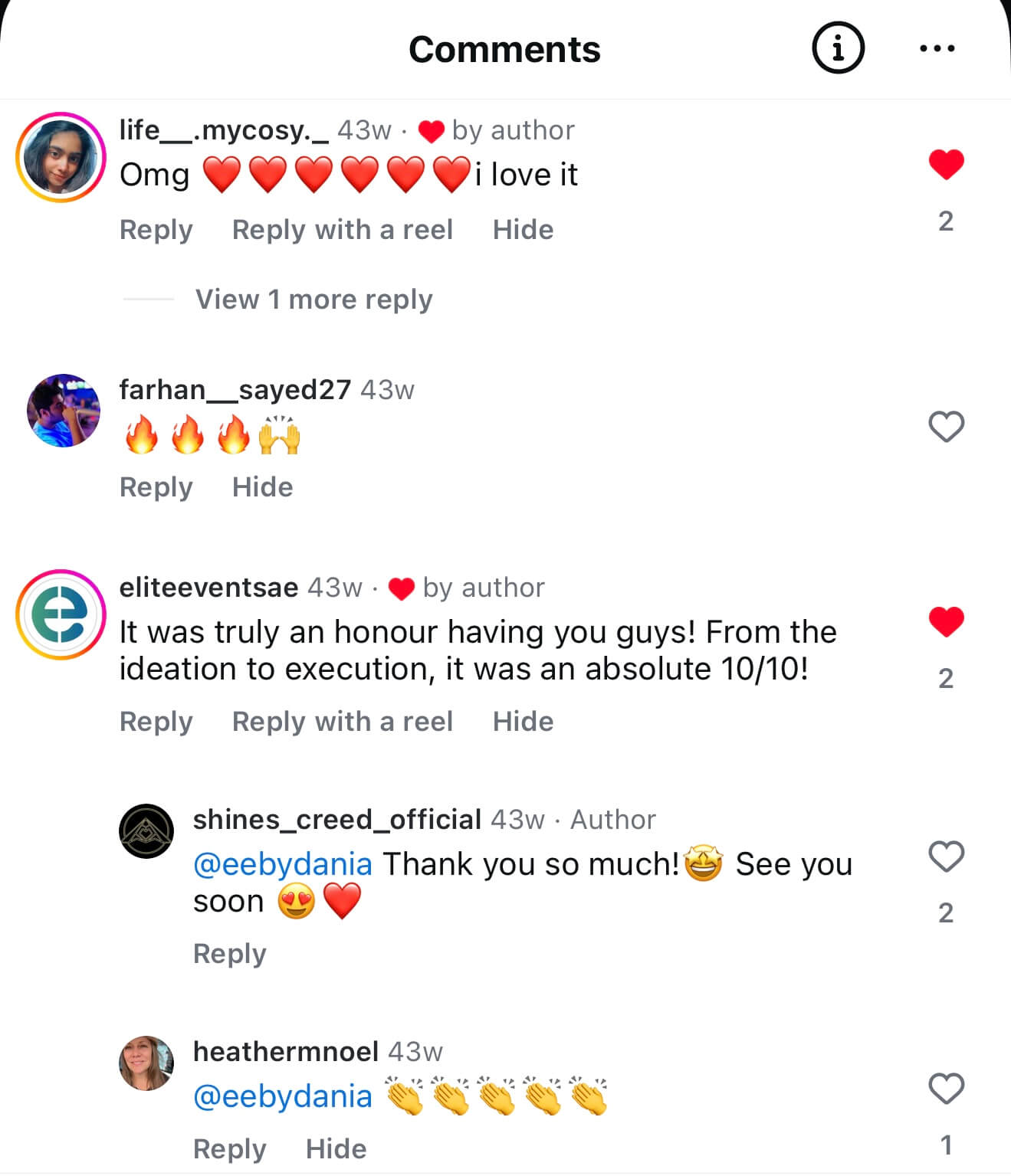Image resolution: width=1011 pixels, height=1176 pixels.
Task: Expand View 1 more reply
Action: (313, 299)
